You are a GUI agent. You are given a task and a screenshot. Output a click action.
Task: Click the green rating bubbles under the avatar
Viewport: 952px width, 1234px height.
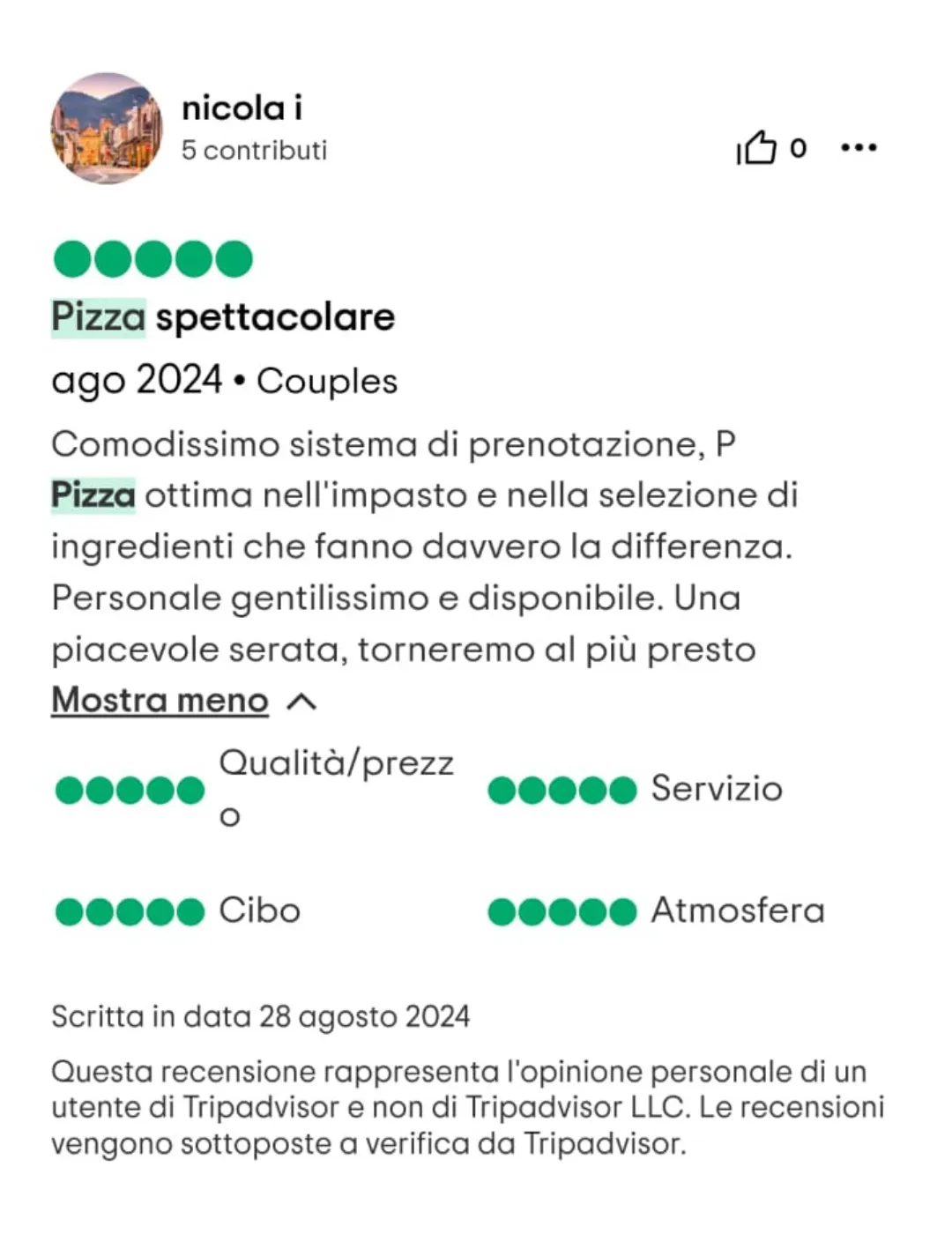coord(152,258)
